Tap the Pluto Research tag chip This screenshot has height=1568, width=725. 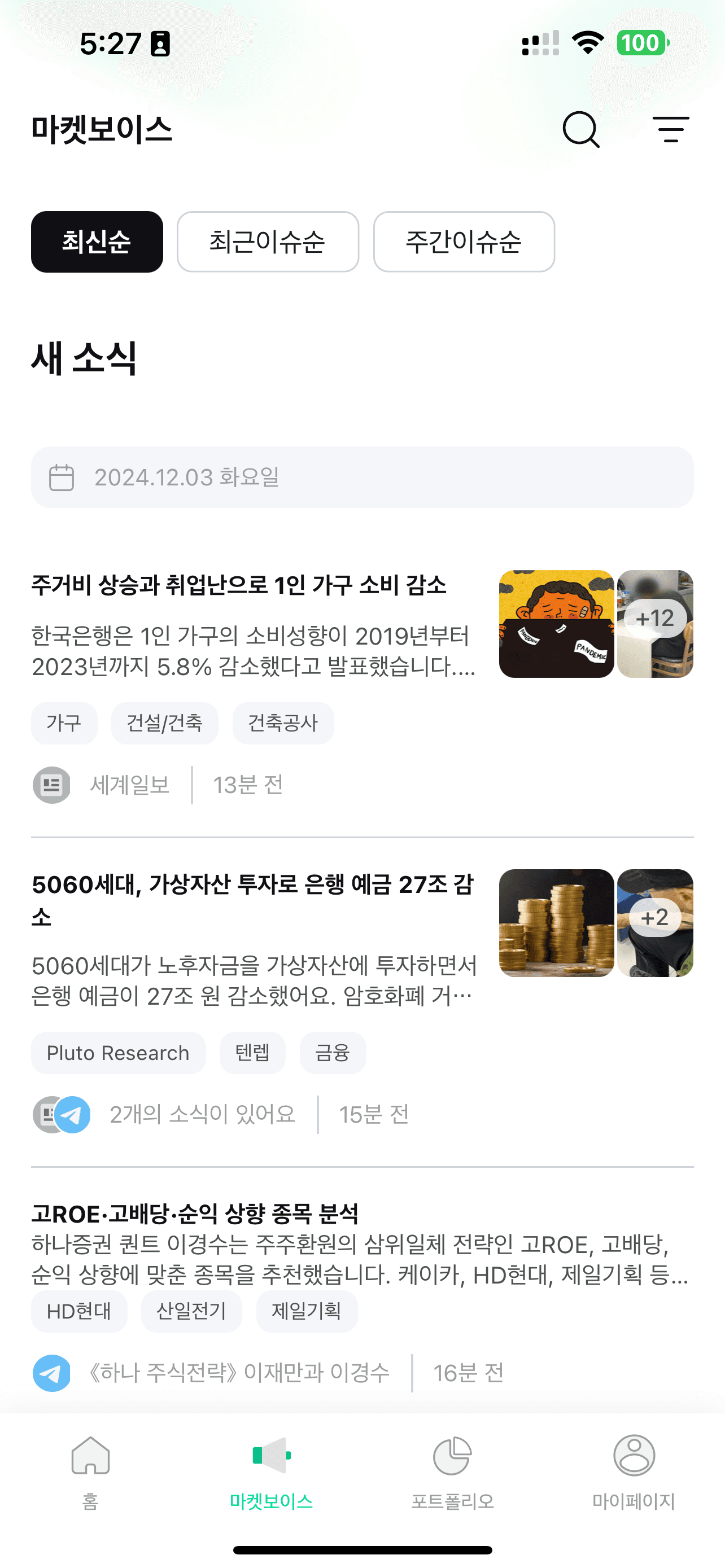118,1053
